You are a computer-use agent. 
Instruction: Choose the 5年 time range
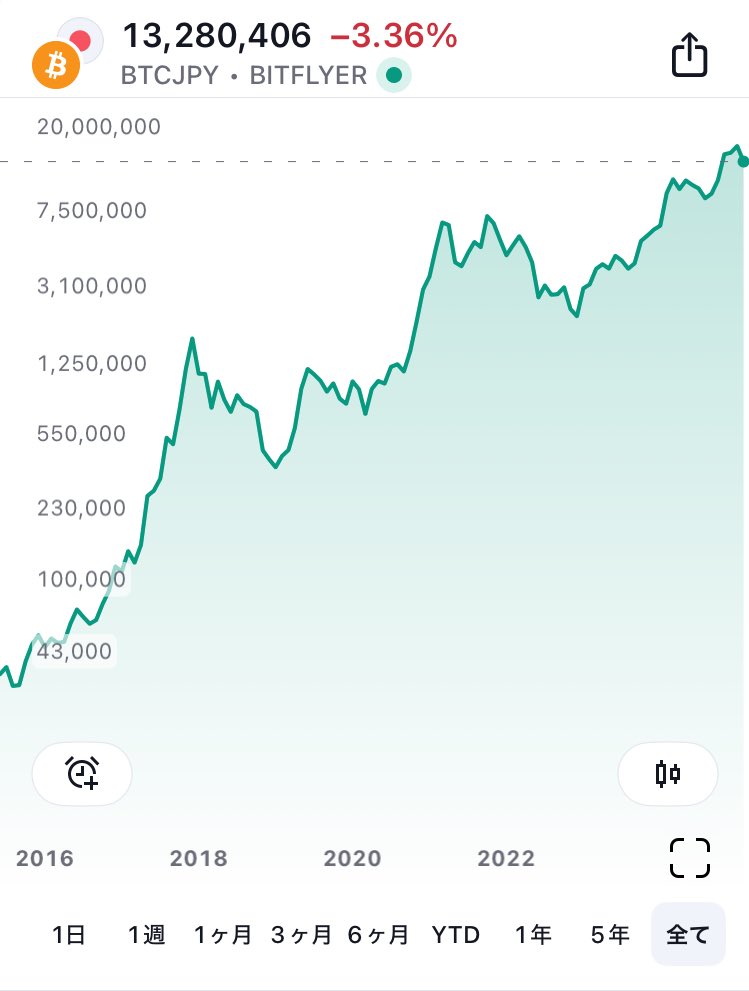pos(610,935)
